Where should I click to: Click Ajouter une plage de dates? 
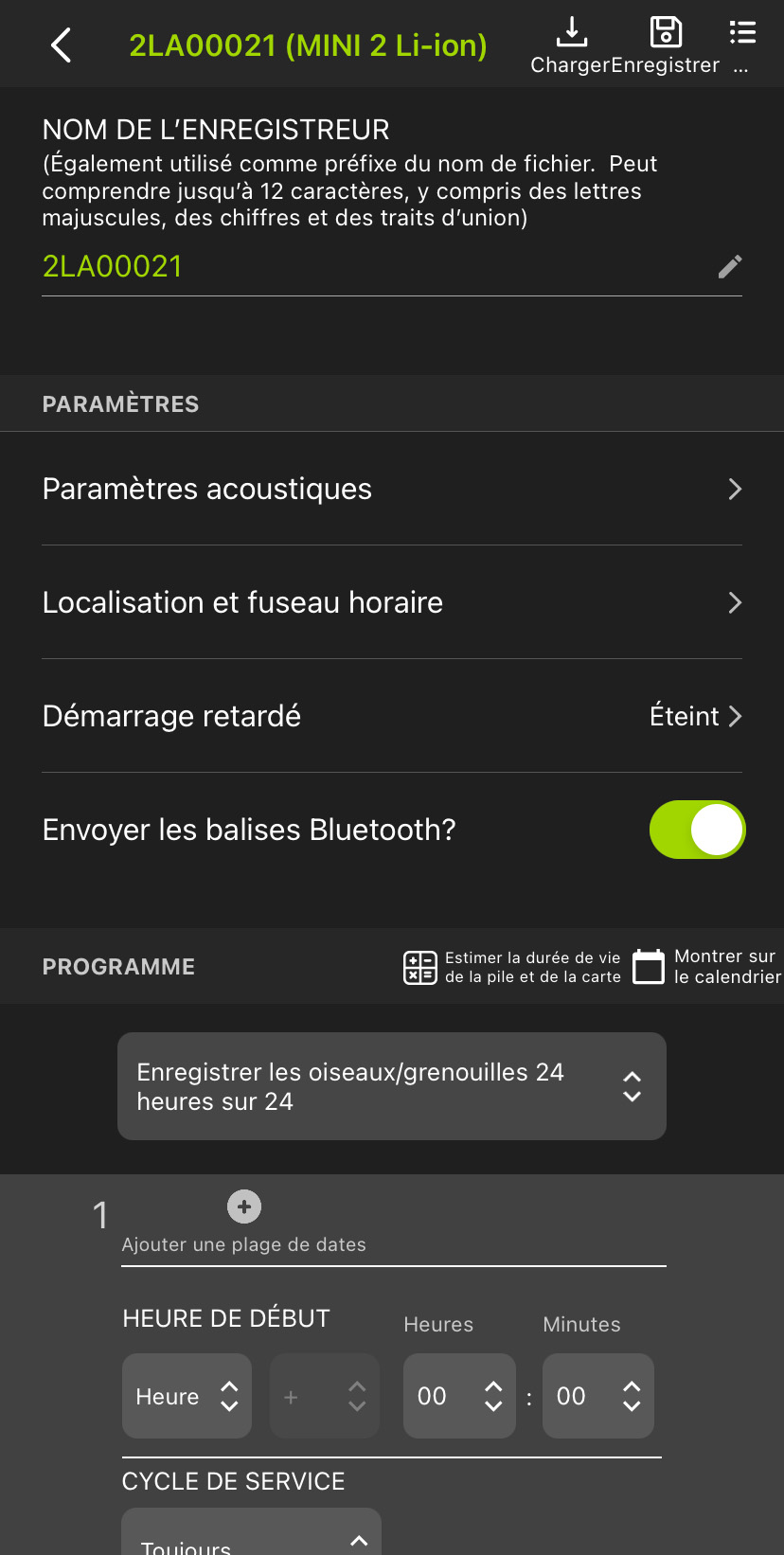pos(243,1244)
